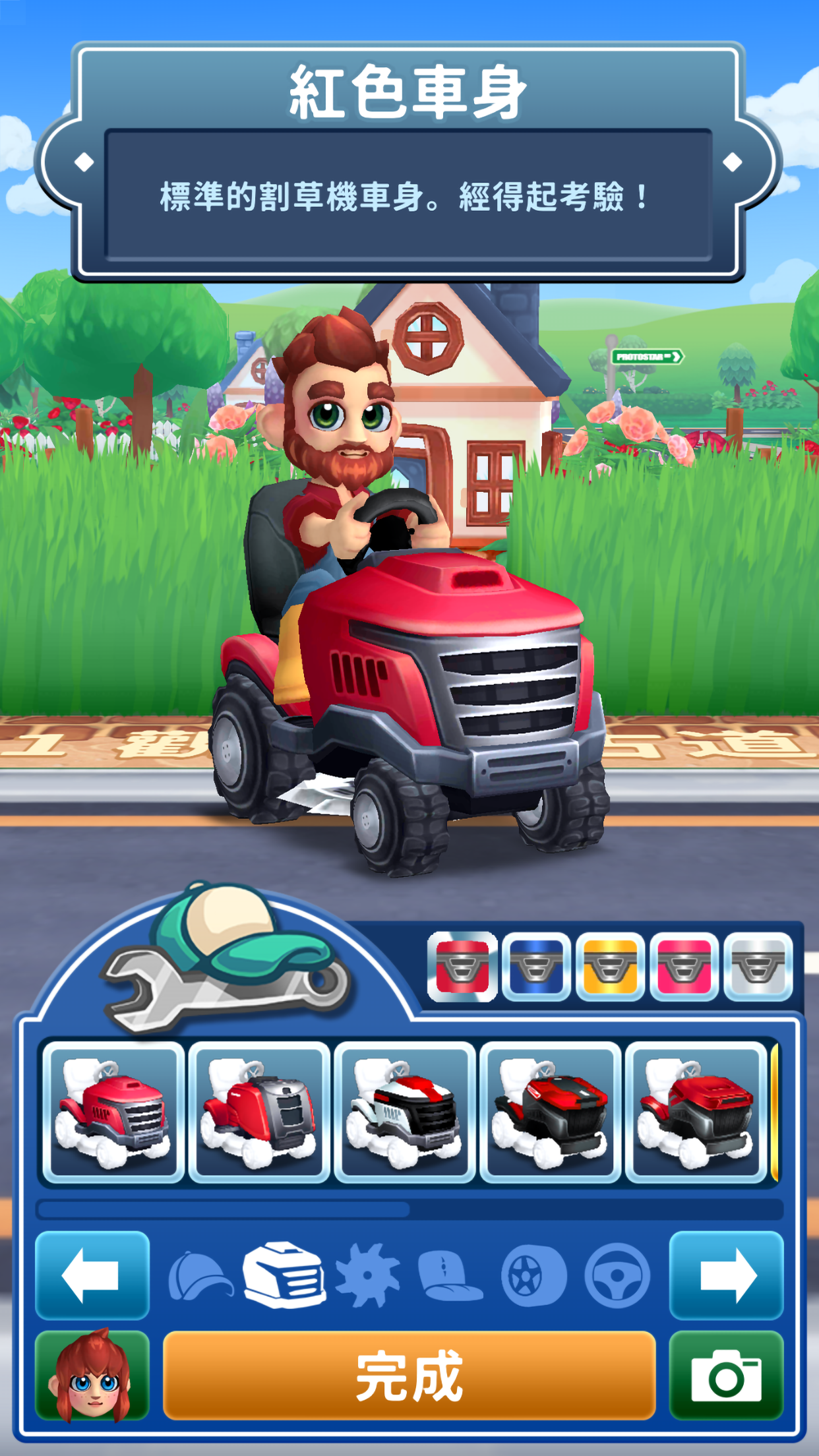Image resolution: width=819 pixels, height=1456 pixels.
Task: Change character via red-haired avatar button
Action: click(92, 1375)
